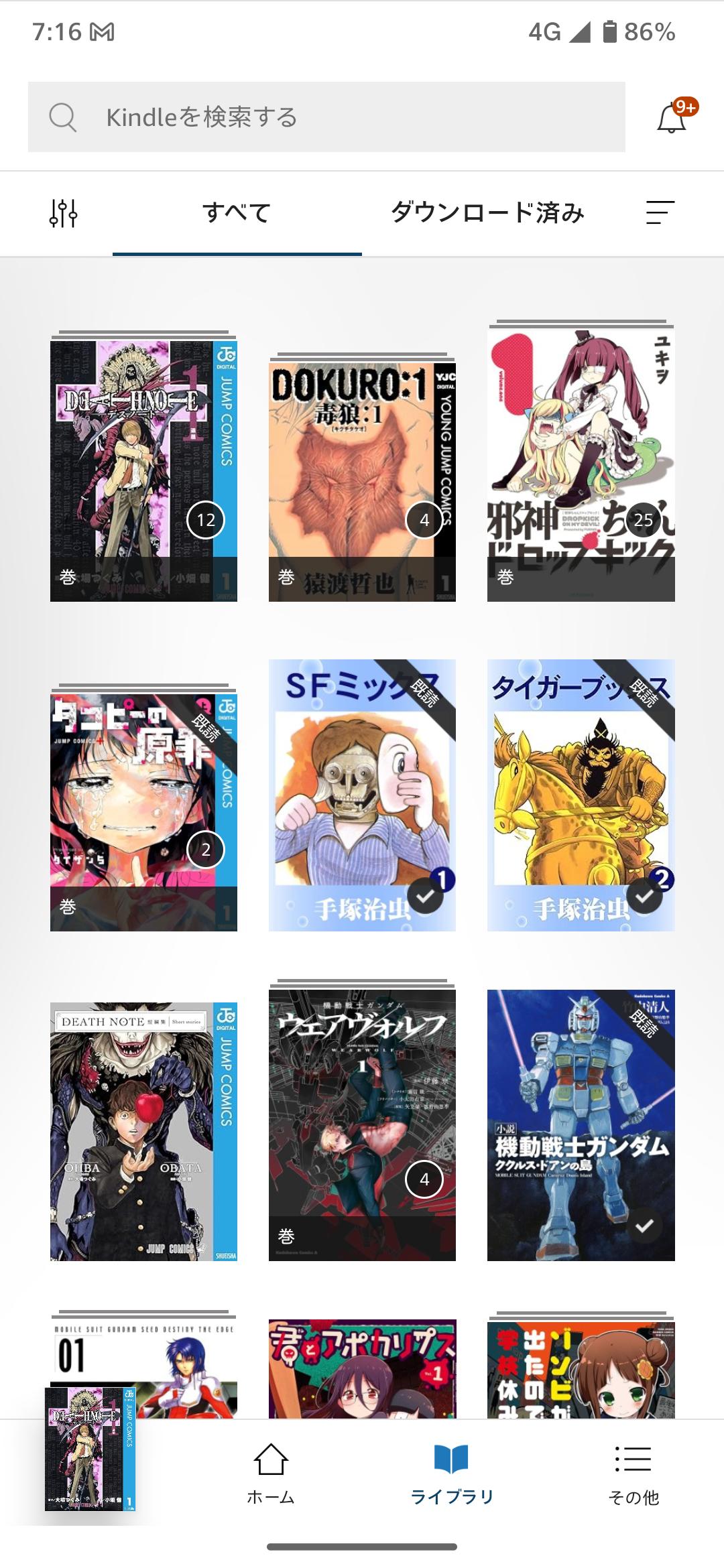Open the タコピーの原罪 series
Viewport: 724px width, 1568px height.
143,812
